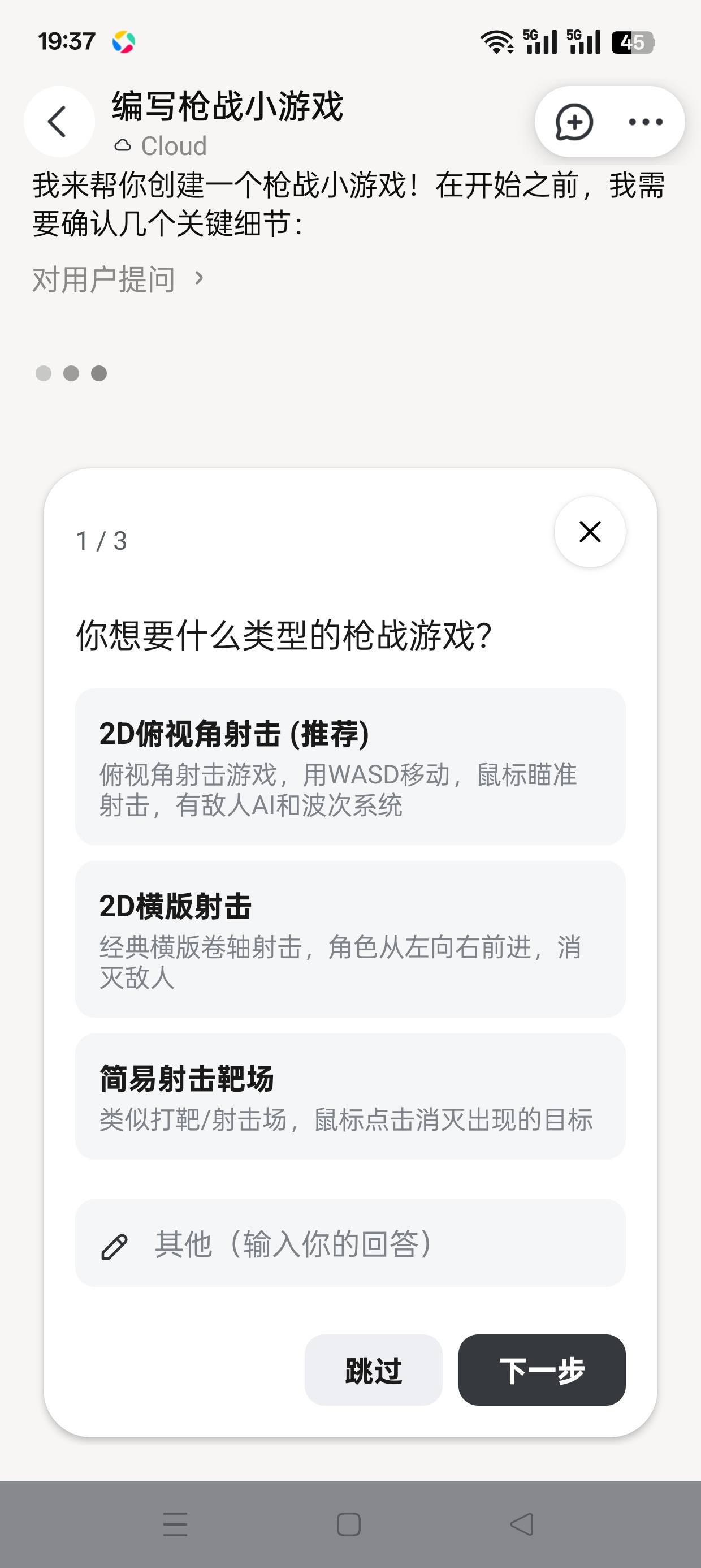
Task: Start a new chat with plus bubble icon
Action: [x=574, y=122]
